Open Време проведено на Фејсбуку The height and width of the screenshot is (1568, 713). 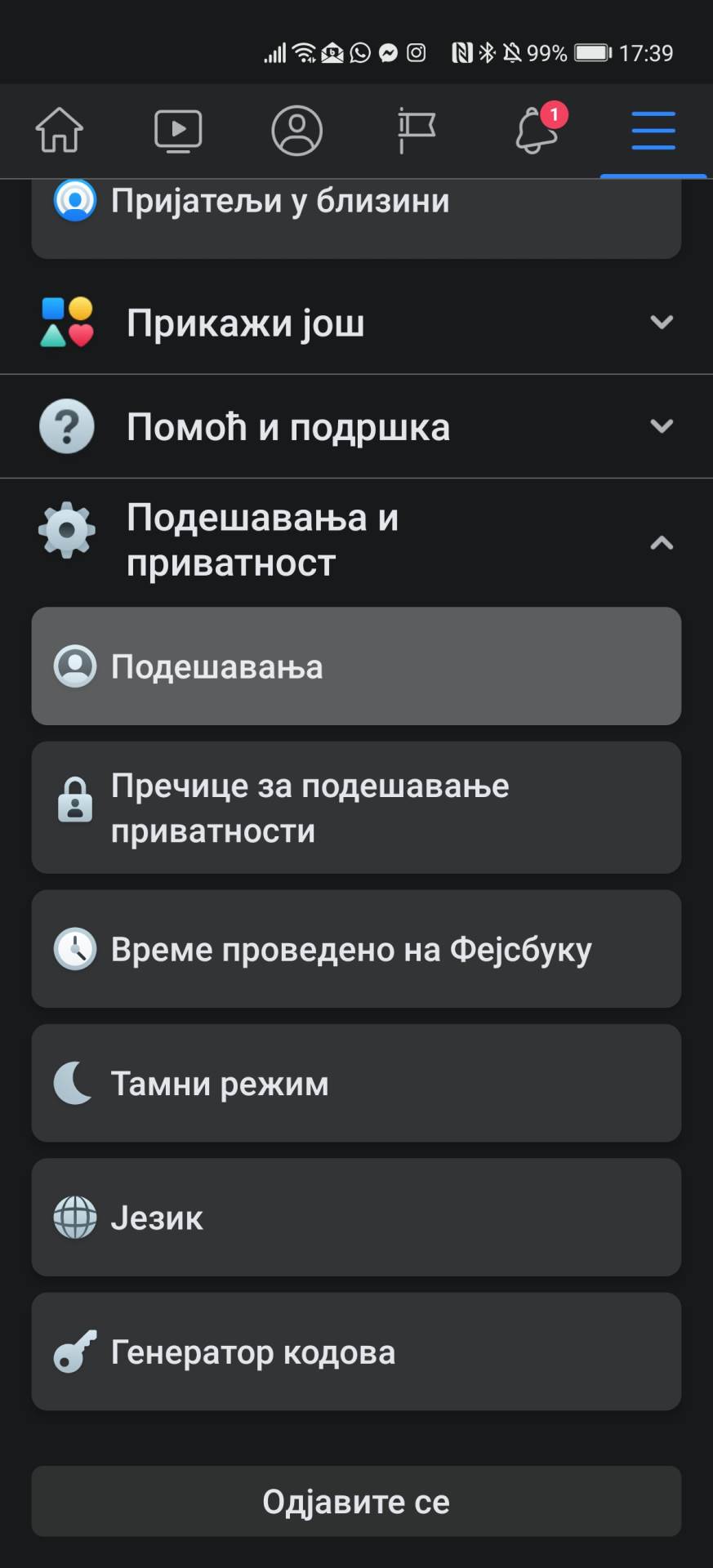coord(356,949)
